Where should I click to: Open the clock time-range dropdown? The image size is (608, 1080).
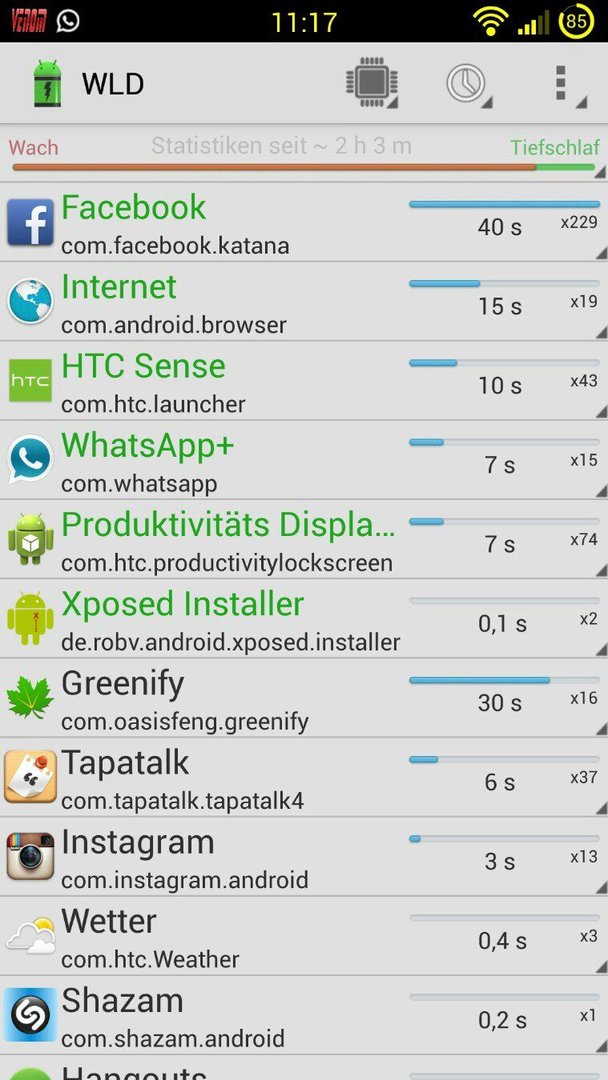[x=467, y=83]
